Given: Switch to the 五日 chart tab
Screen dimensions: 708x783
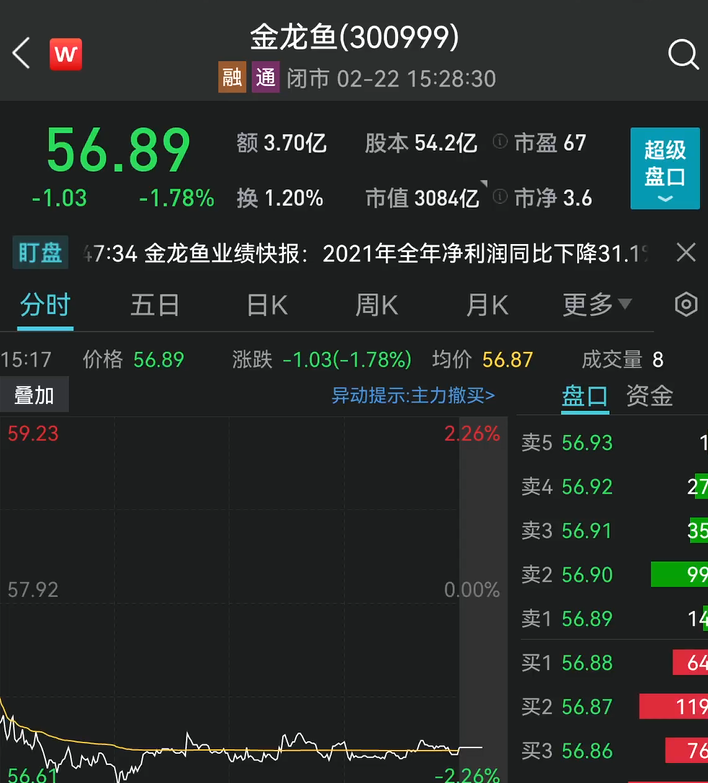Looking at the screenshot, I should (x=155, y=305).
